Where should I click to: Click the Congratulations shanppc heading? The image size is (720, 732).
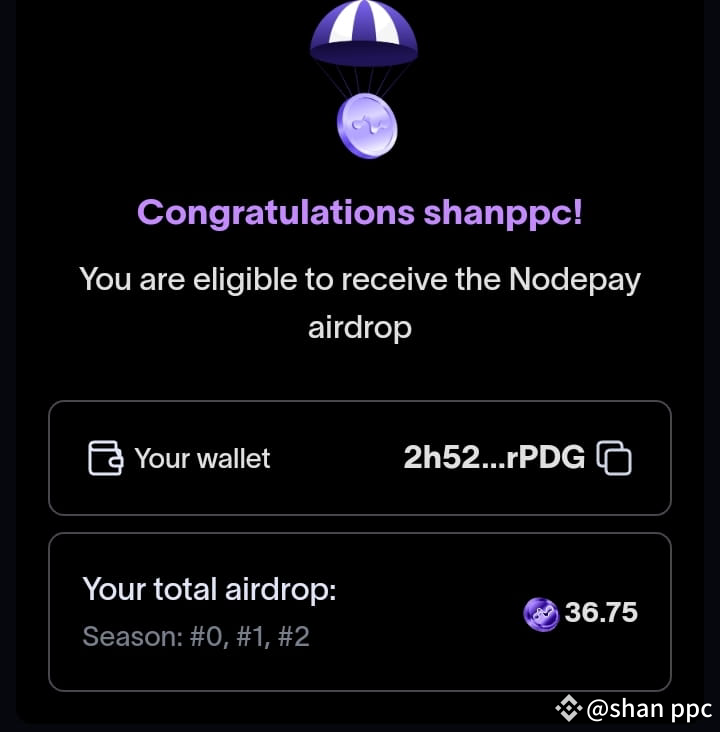pos(360,212)
